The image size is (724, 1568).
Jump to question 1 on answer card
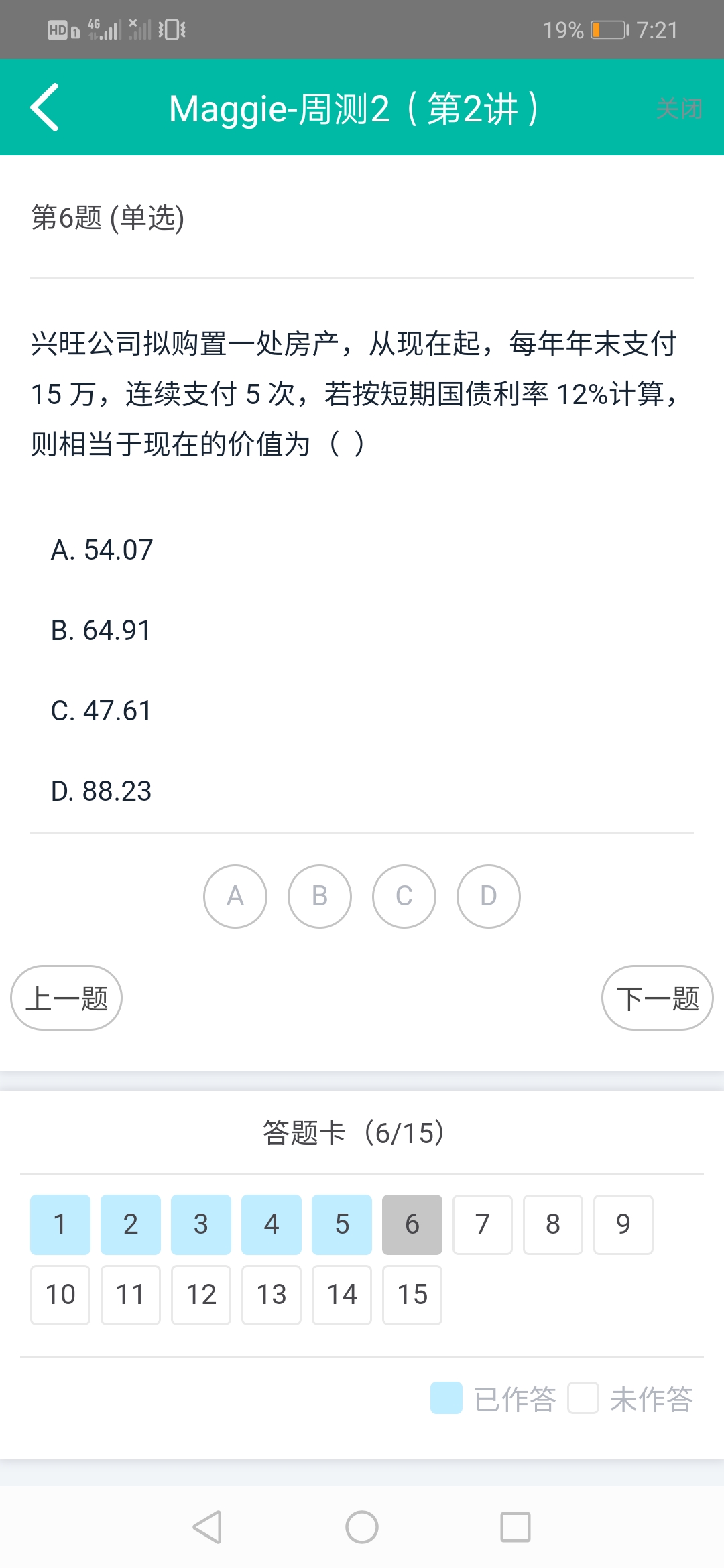60,1224
